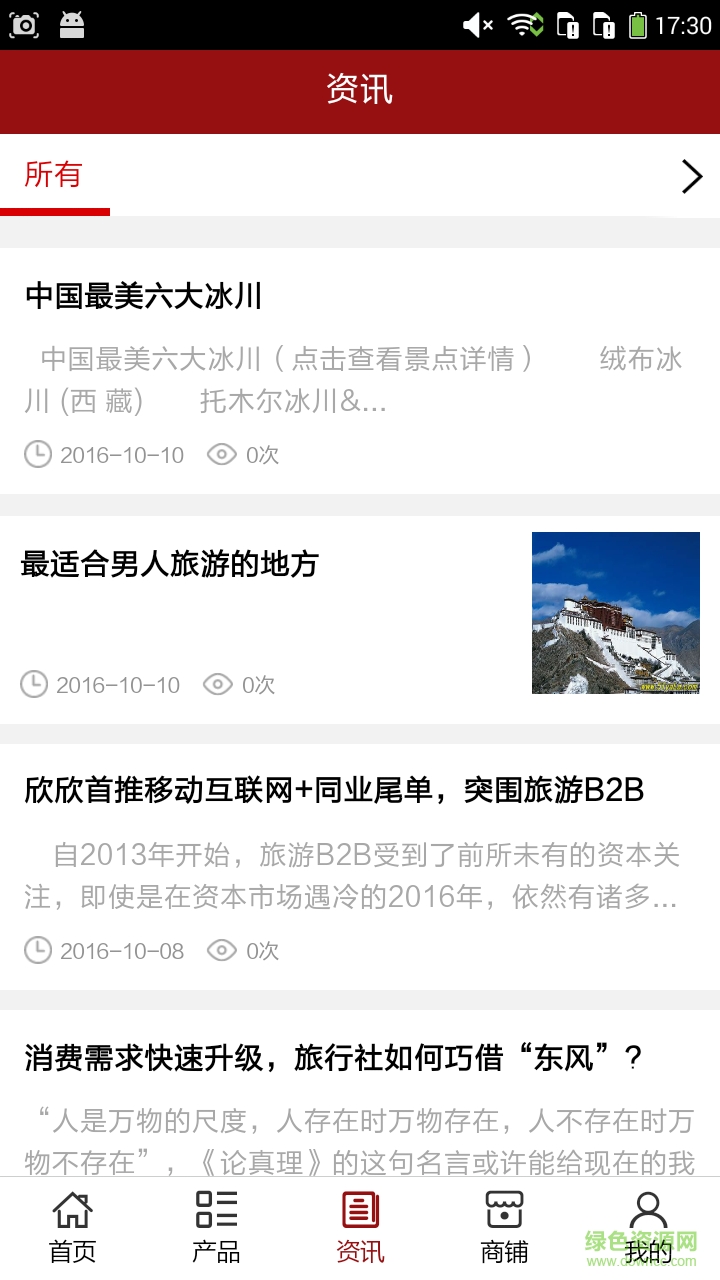Screen dimensions: 720x1280
Task: Click the eye view-count icon showing 0次
Action: [221, 454]
